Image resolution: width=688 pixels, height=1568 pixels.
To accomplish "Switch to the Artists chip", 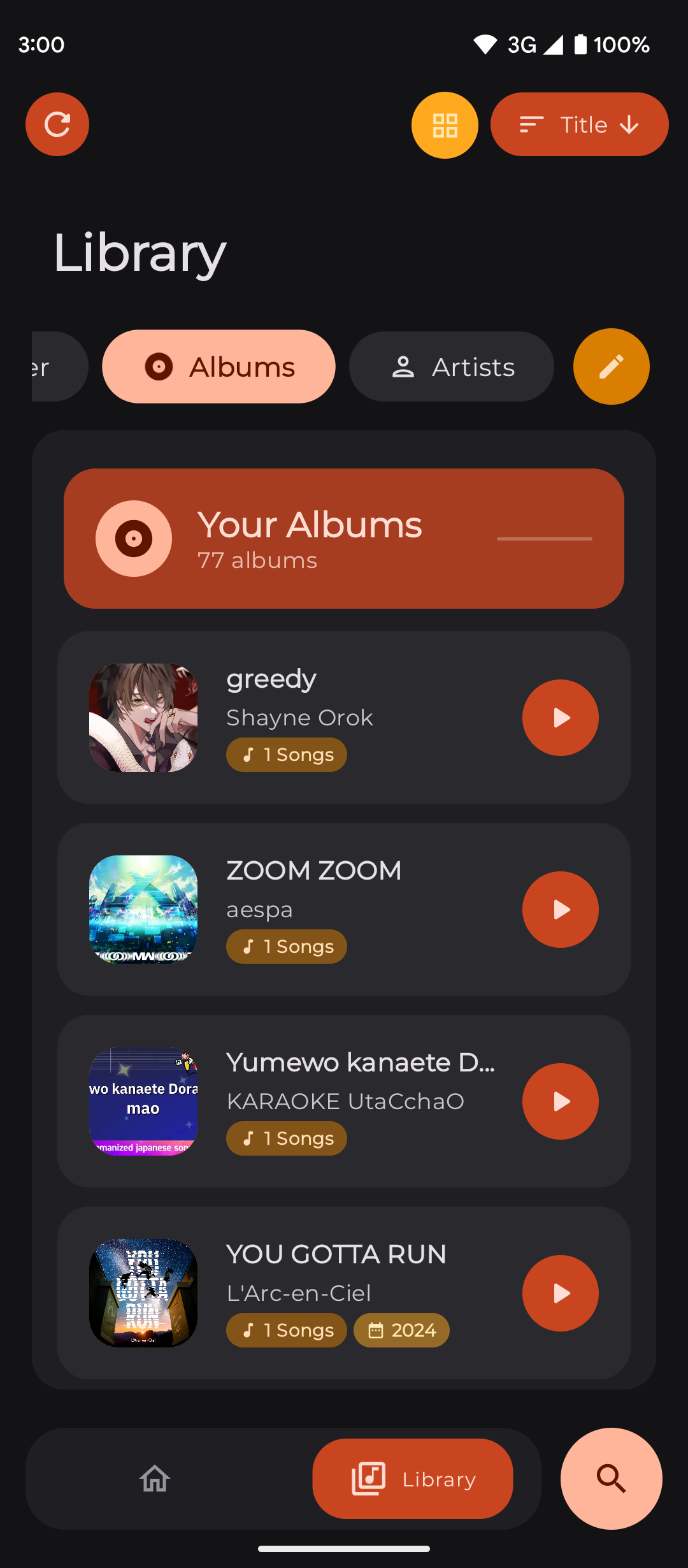I will tap(451, 367).
